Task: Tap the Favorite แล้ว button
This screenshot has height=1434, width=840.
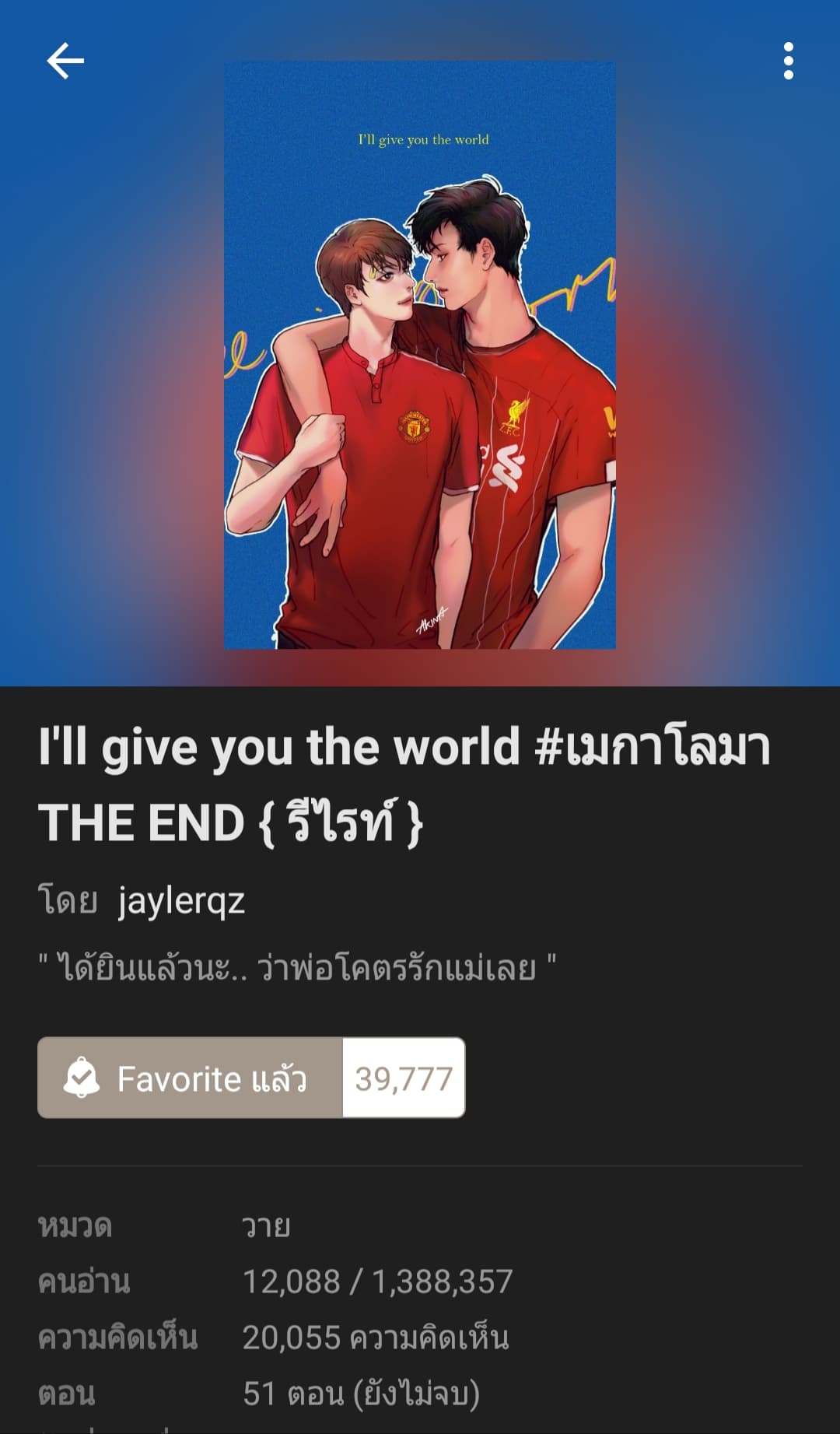Action: [x=191, y=1078]
